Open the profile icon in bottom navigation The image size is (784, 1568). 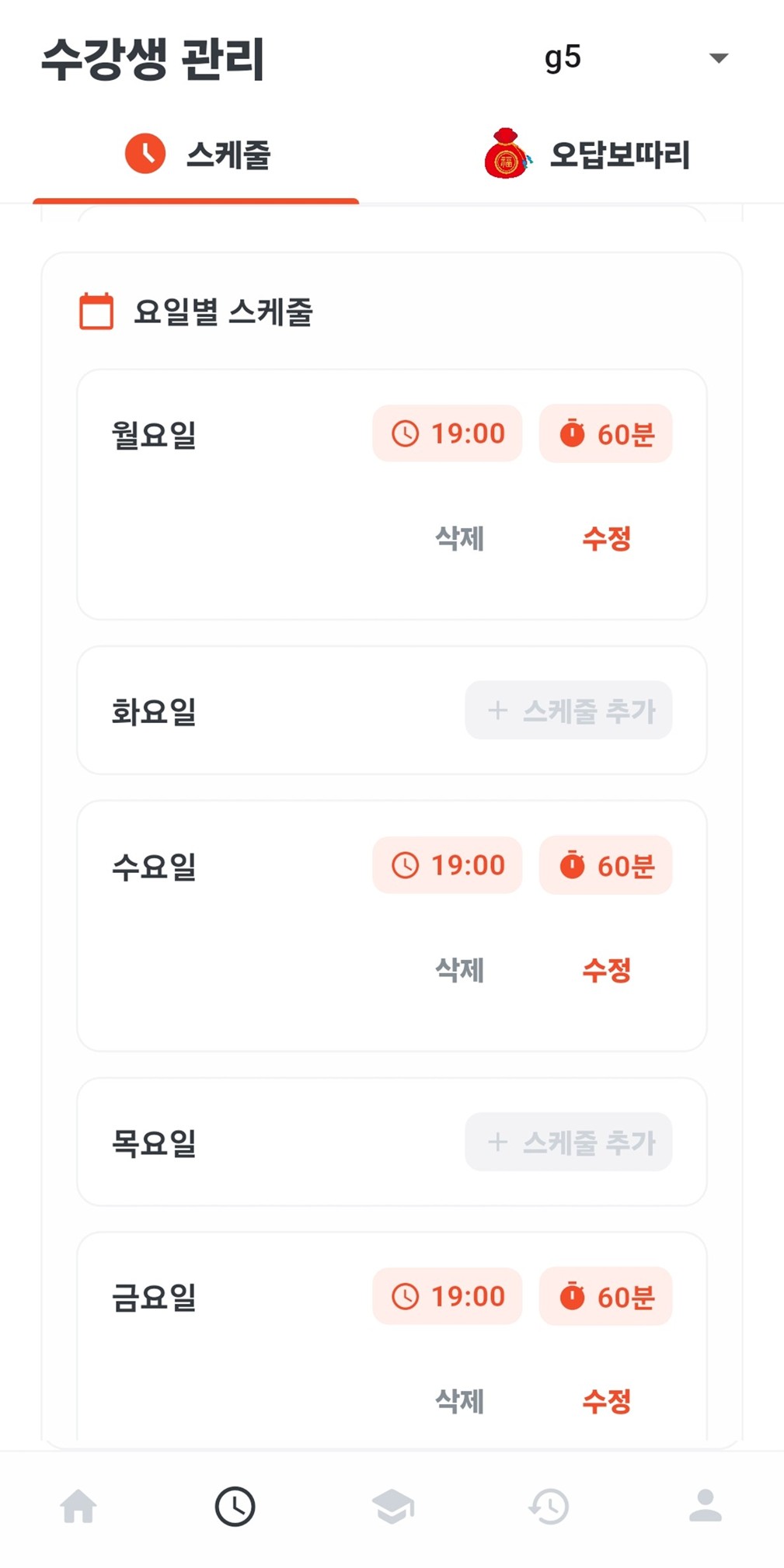click(x=704, y=1504)
